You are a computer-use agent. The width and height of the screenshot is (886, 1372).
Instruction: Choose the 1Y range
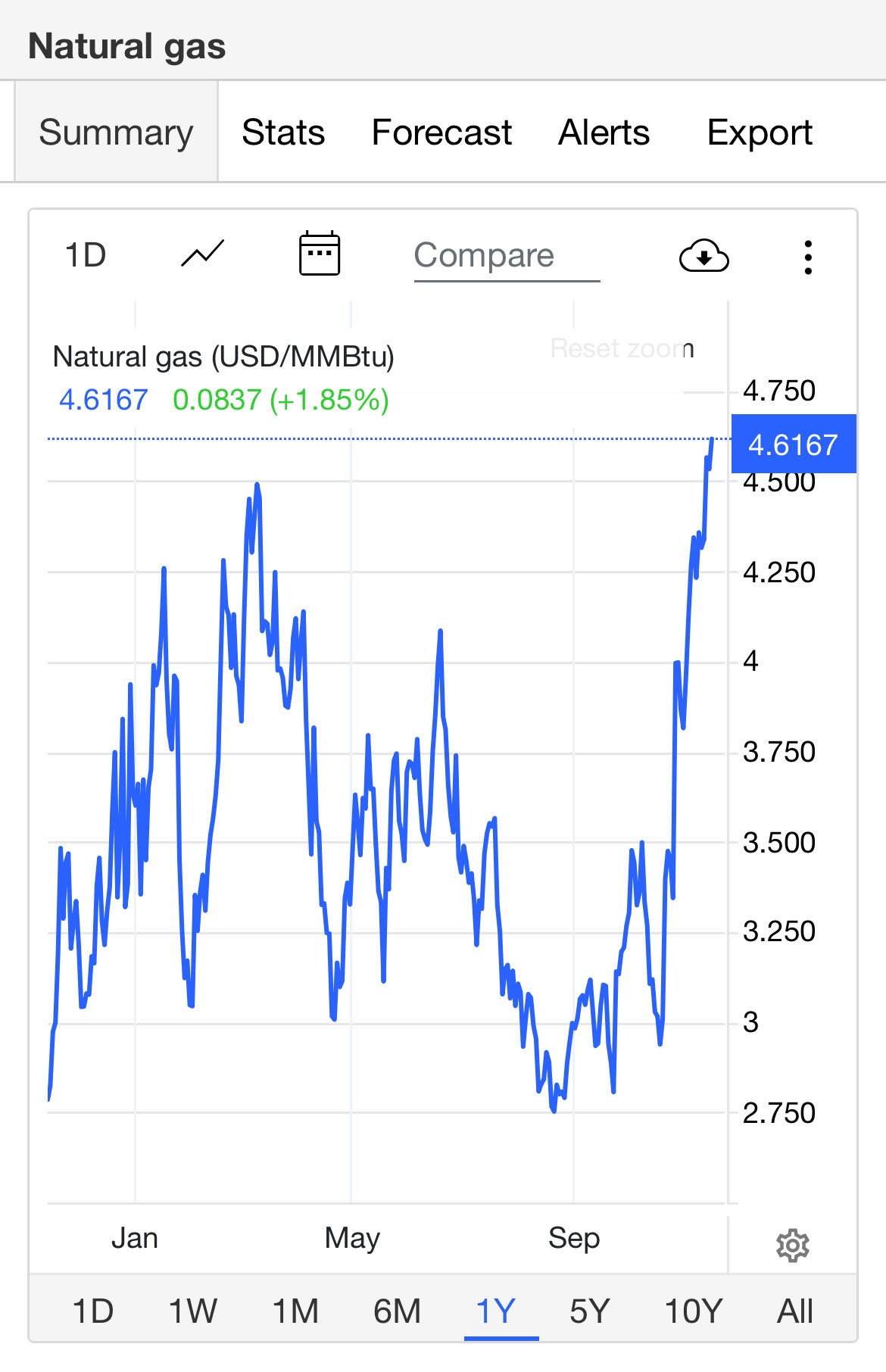click(x=496, y=1311)
